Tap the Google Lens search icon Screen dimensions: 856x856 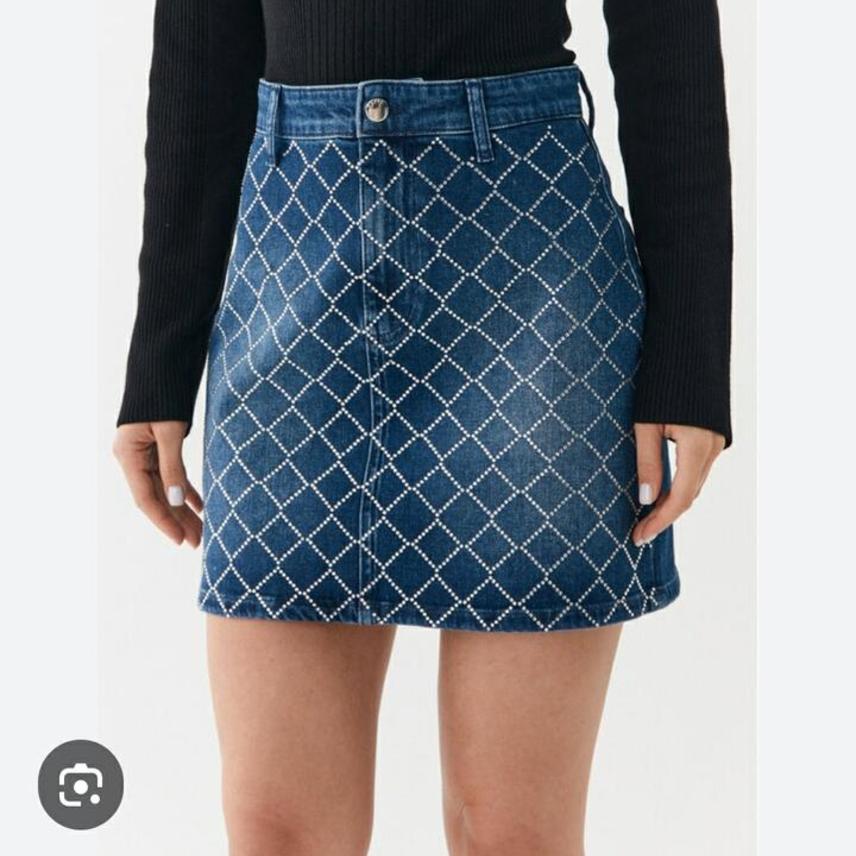point(81,784)
